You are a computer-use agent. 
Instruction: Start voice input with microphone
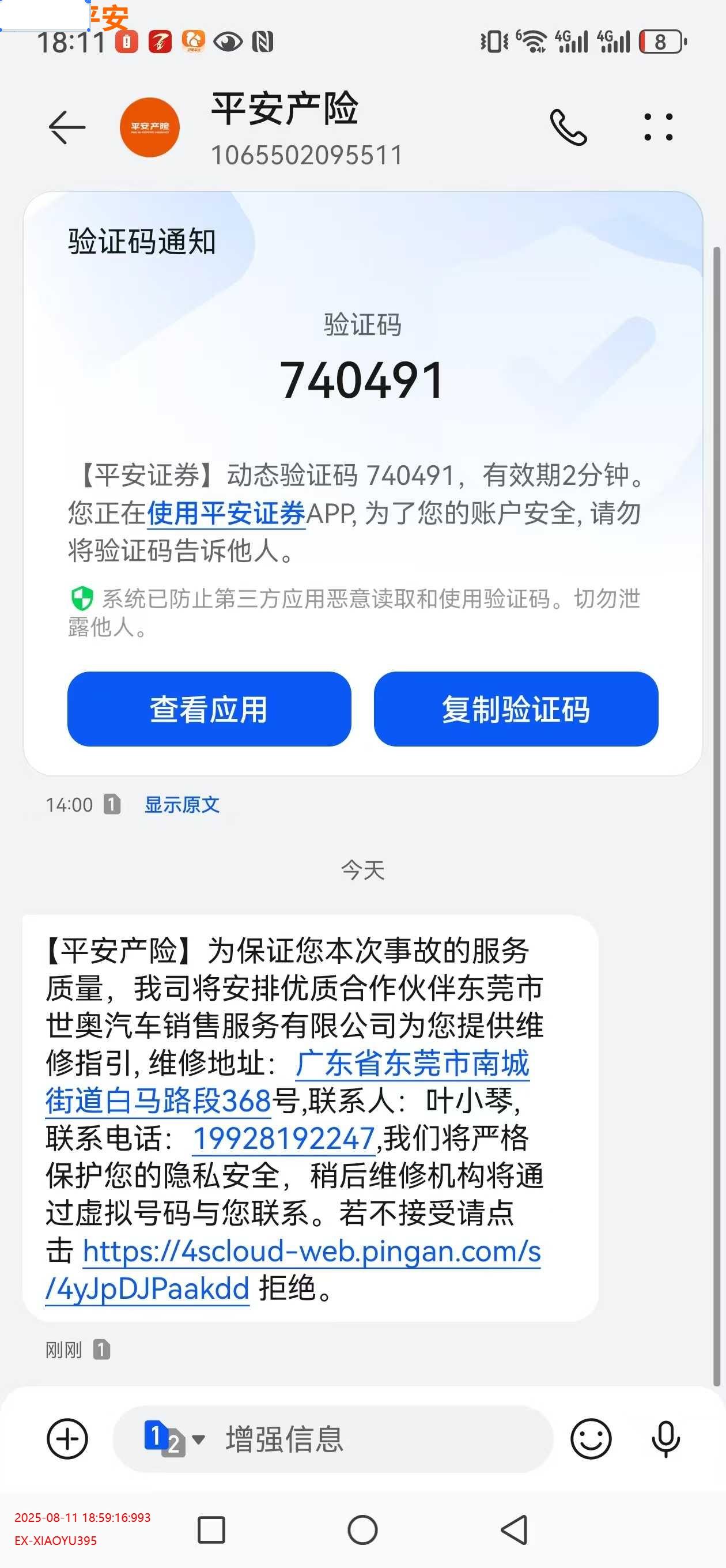point(665,1438)
